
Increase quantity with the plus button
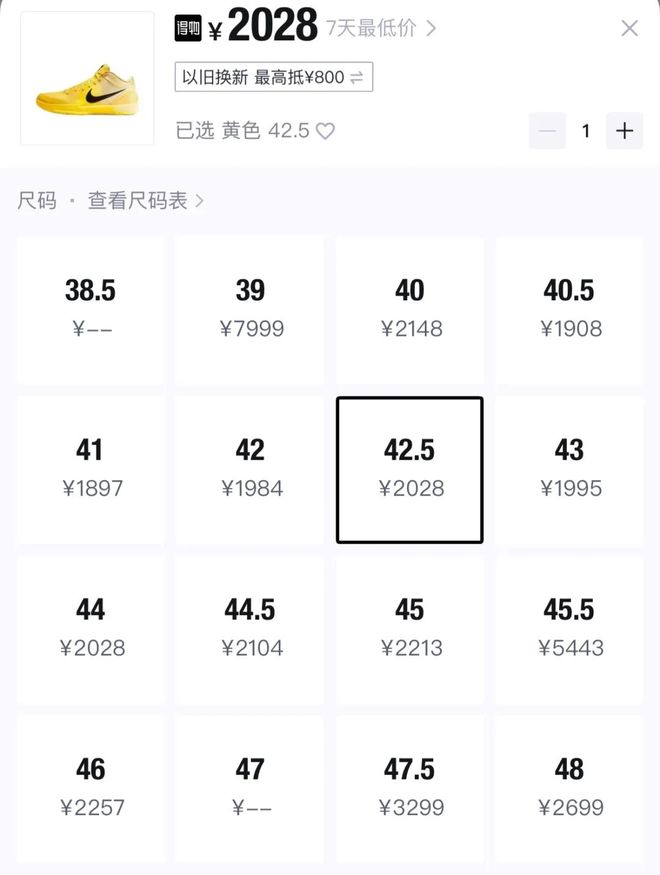(x=625, y=131)
